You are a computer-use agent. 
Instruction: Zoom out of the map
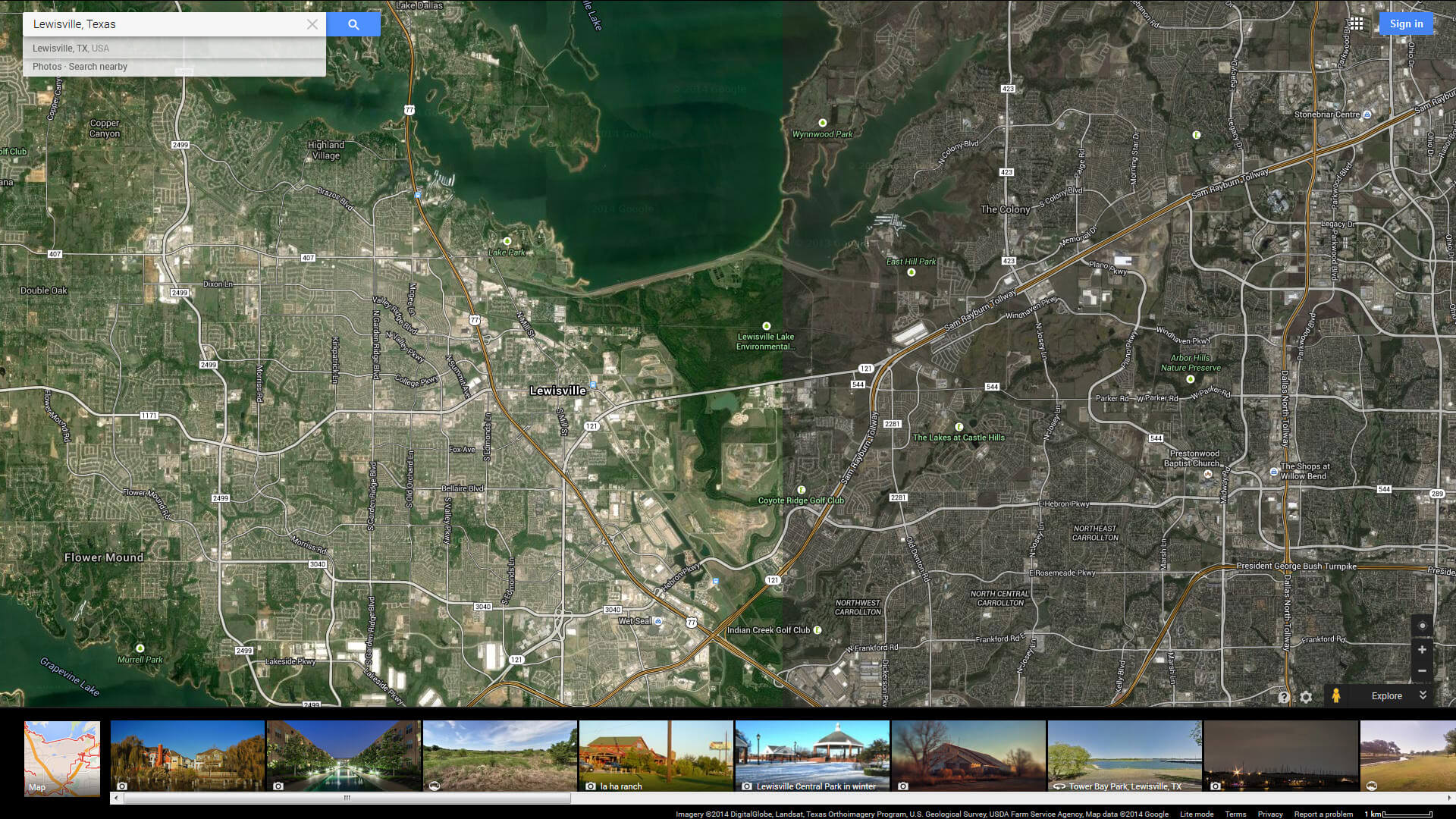tap(1422, 671)
